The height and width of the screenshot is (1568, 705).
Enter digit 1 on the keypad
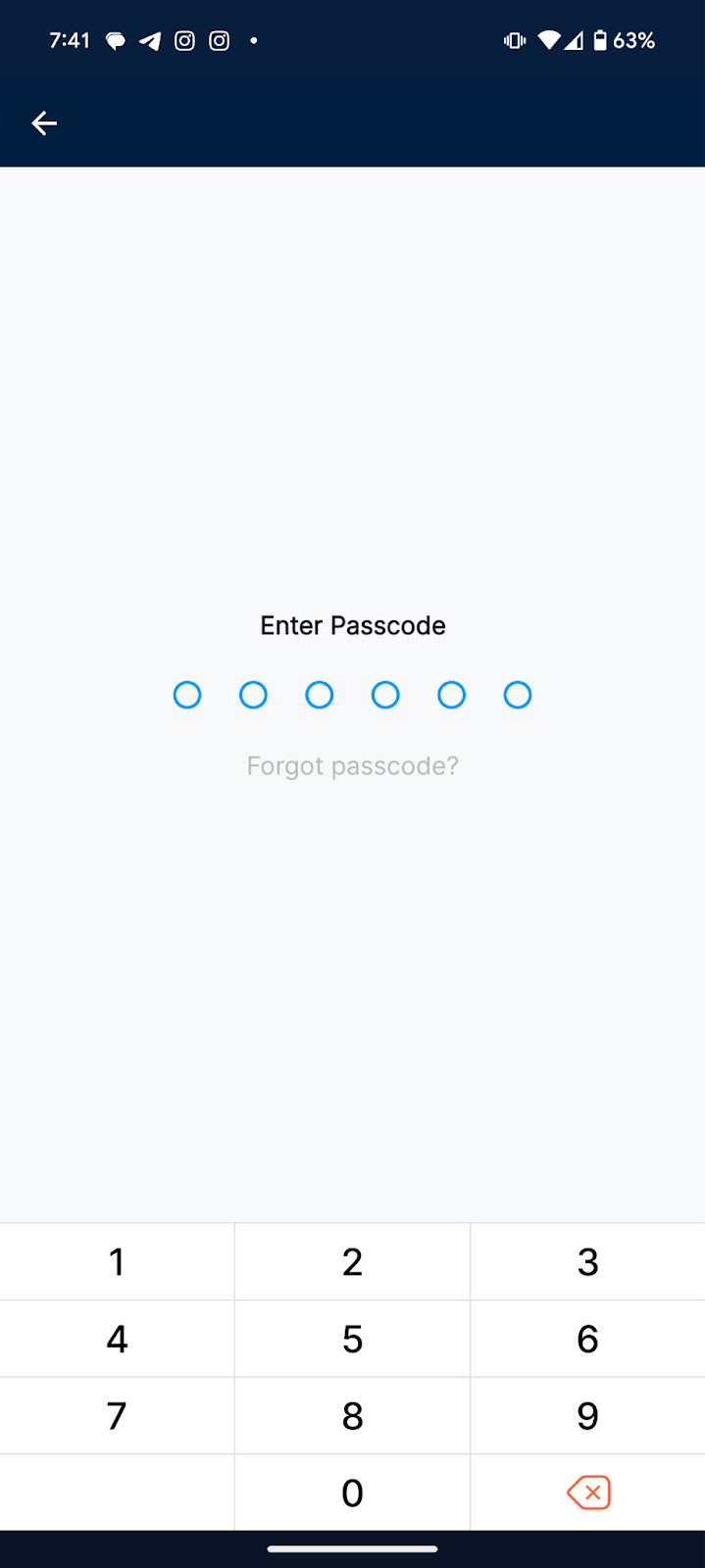117,1261
